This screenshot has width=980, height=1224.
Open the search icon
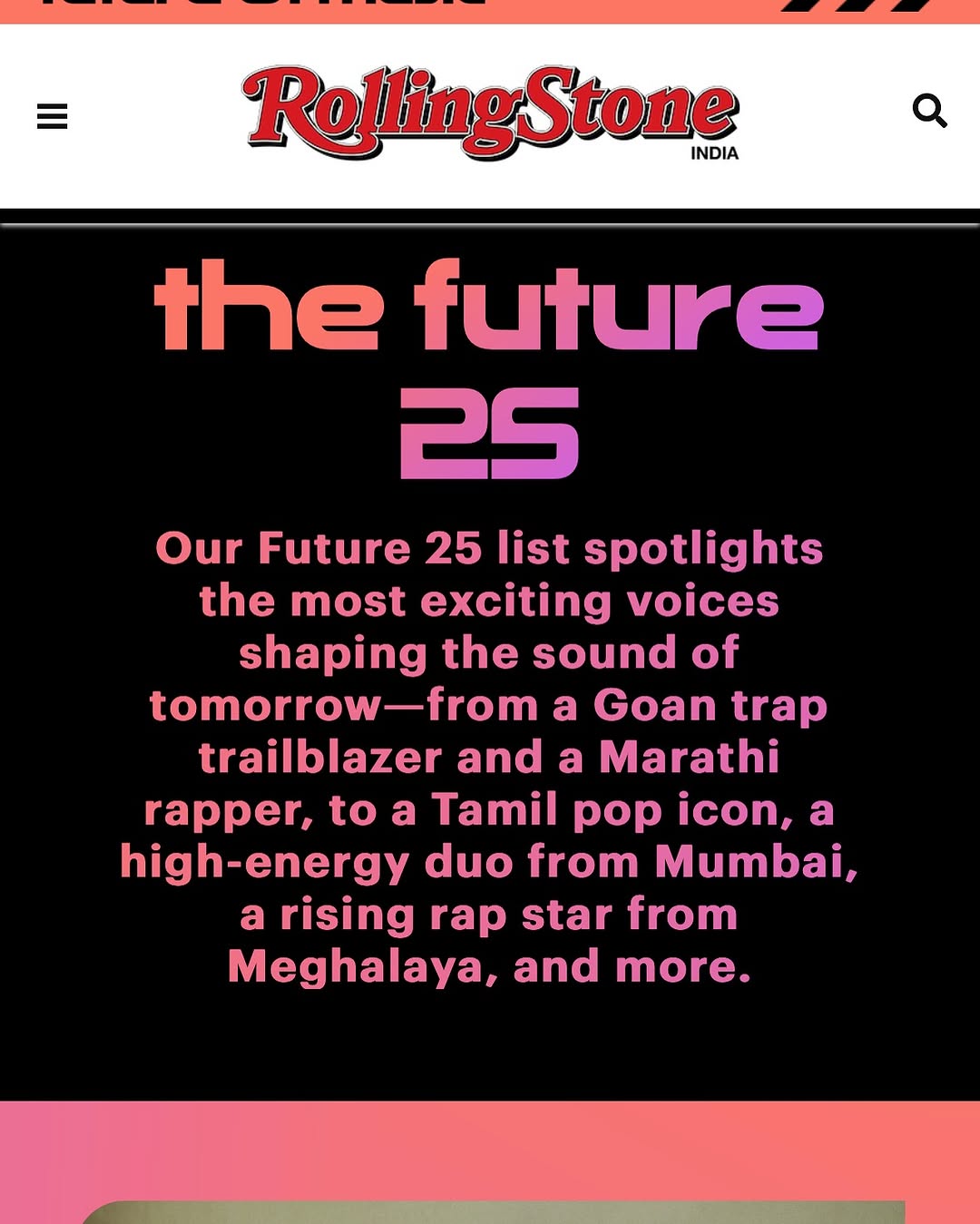point(929,111)
